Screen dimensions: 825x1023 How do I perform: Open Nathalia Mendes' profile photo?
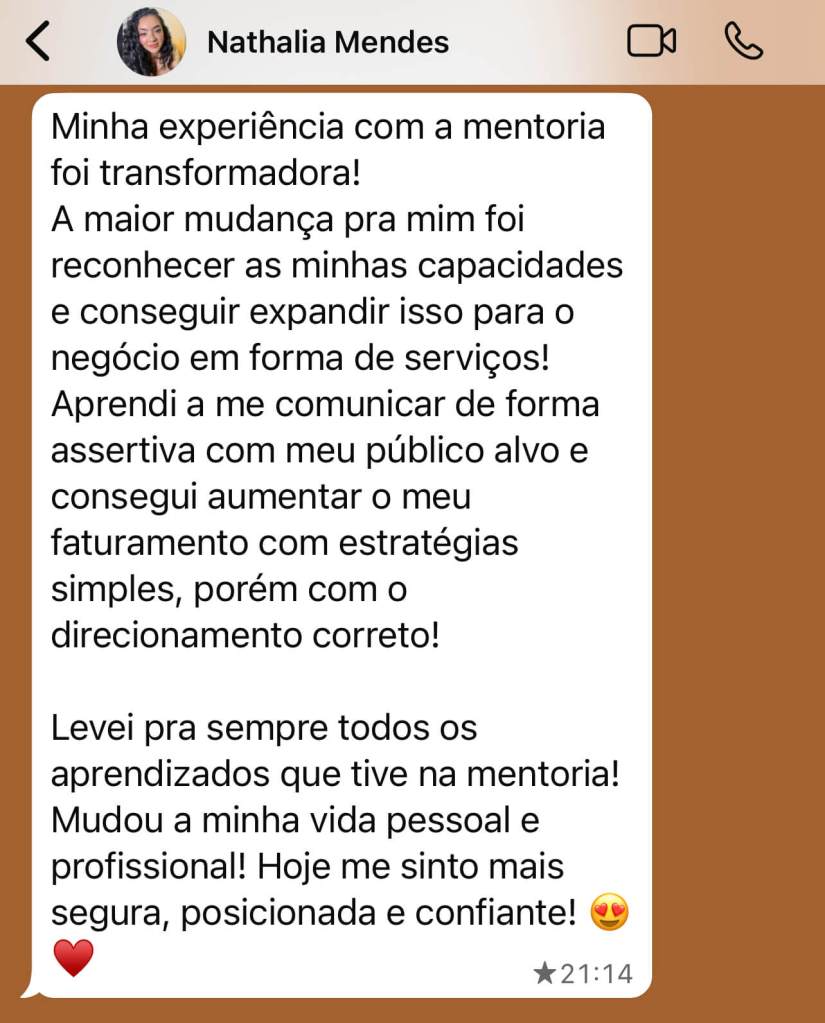pos(151,42)
